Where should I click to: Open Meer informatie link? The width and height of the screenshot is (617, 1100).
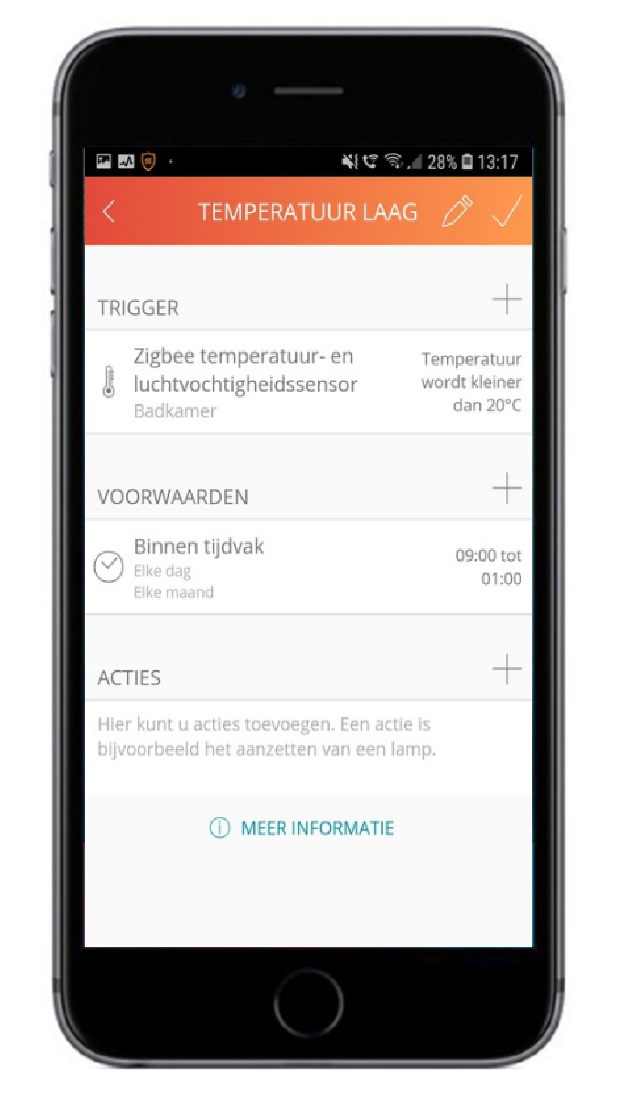(x=303, y=828)
